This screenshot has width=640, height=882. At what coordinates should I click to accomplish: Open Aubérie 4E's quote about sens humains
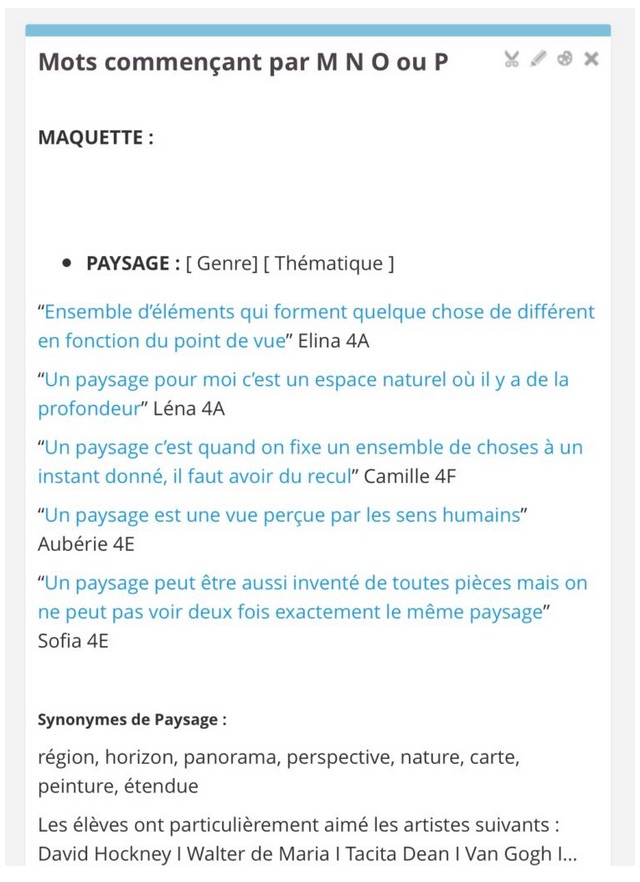tap(283, 515)
